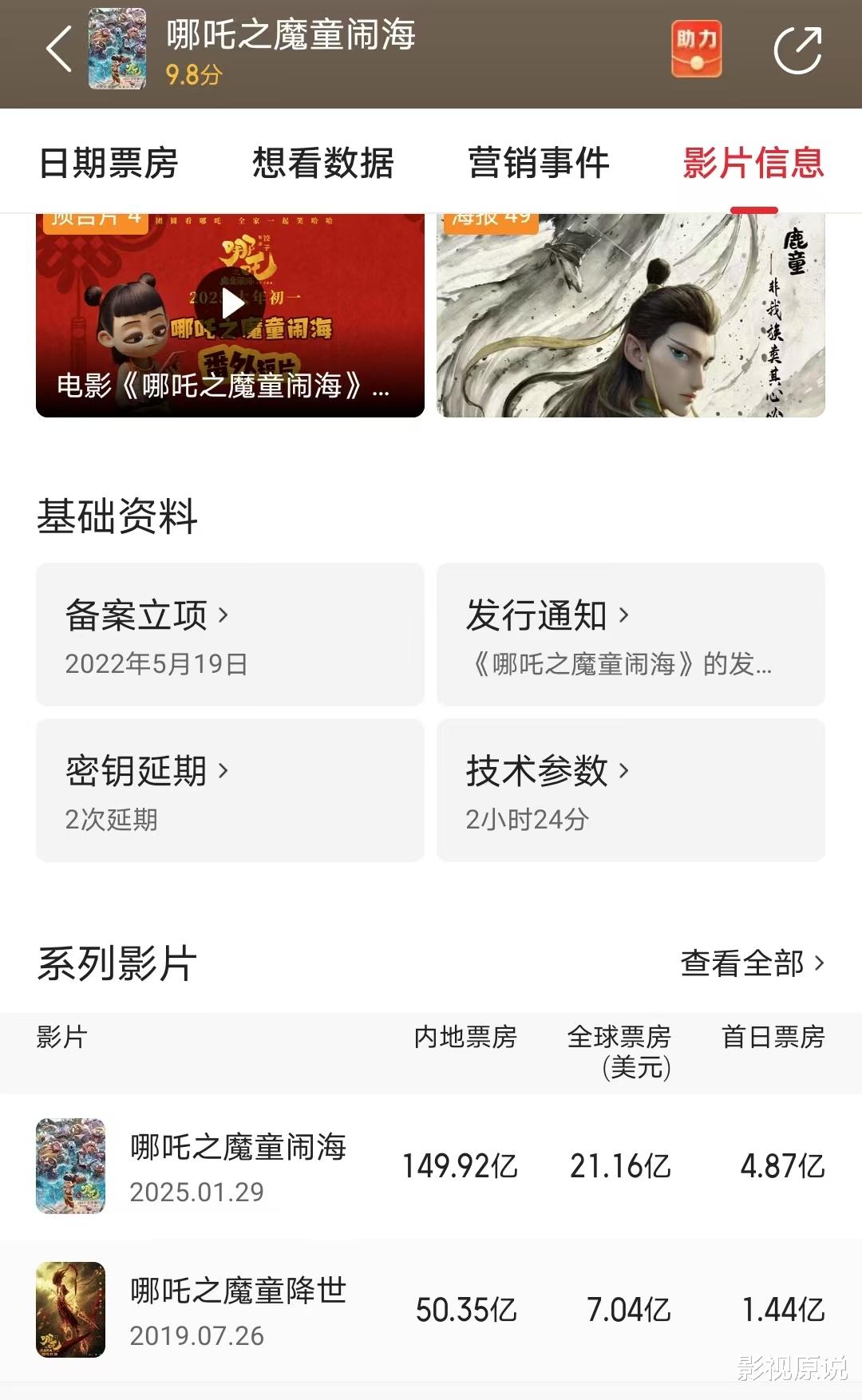Open the 哪吒之魔童闹海 series row
The image size is (862, 1400).
pos(431,1166)
